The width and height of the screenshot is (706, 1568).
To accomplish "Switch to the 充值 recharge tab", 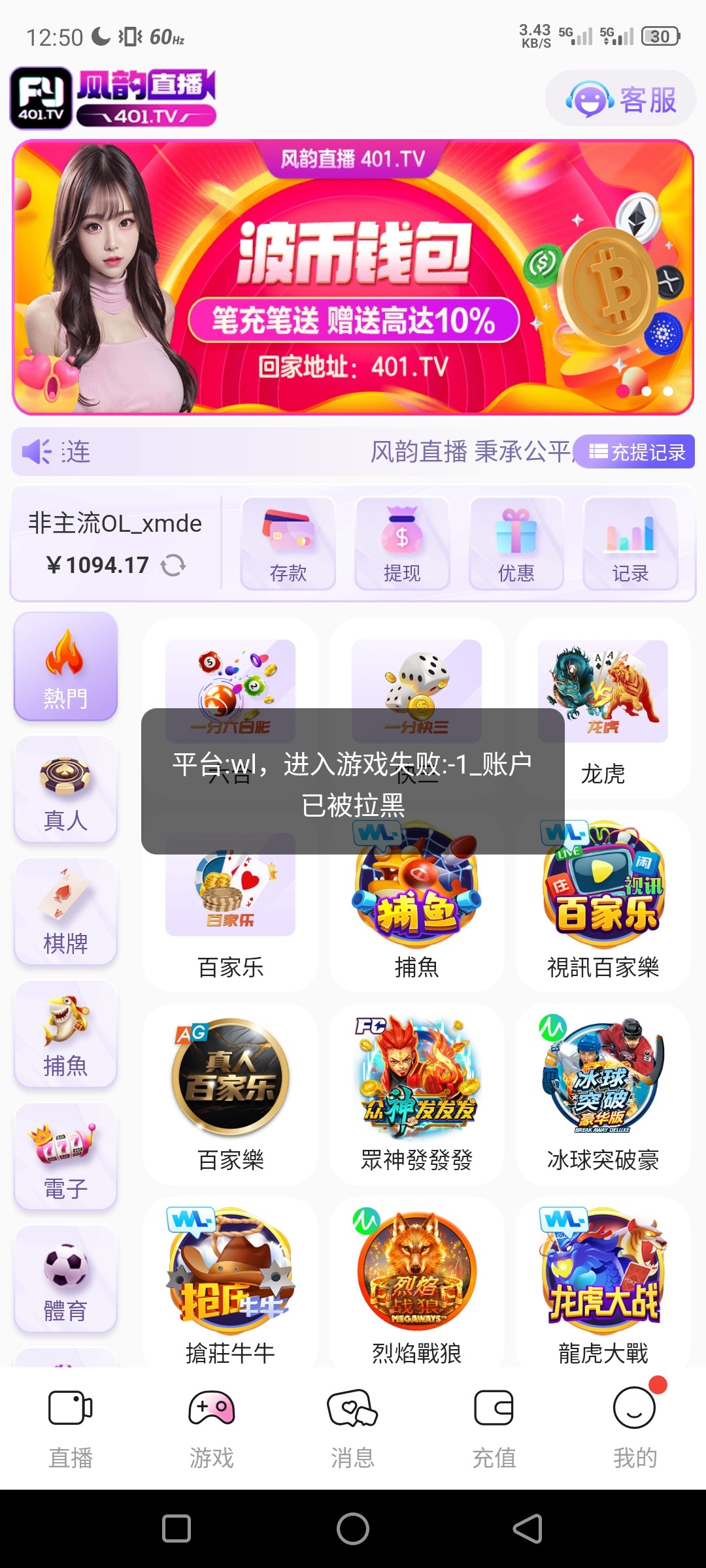I will tap(494, 1428).
